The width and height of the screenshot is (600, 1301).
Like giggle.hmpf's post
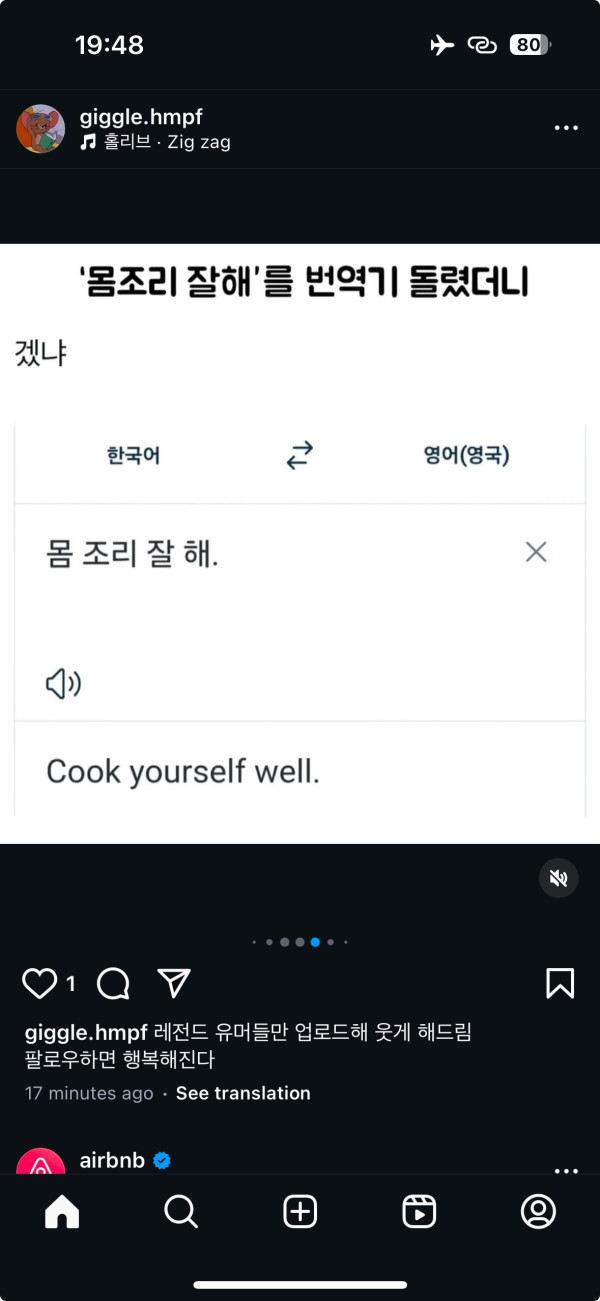coord(39,984)
